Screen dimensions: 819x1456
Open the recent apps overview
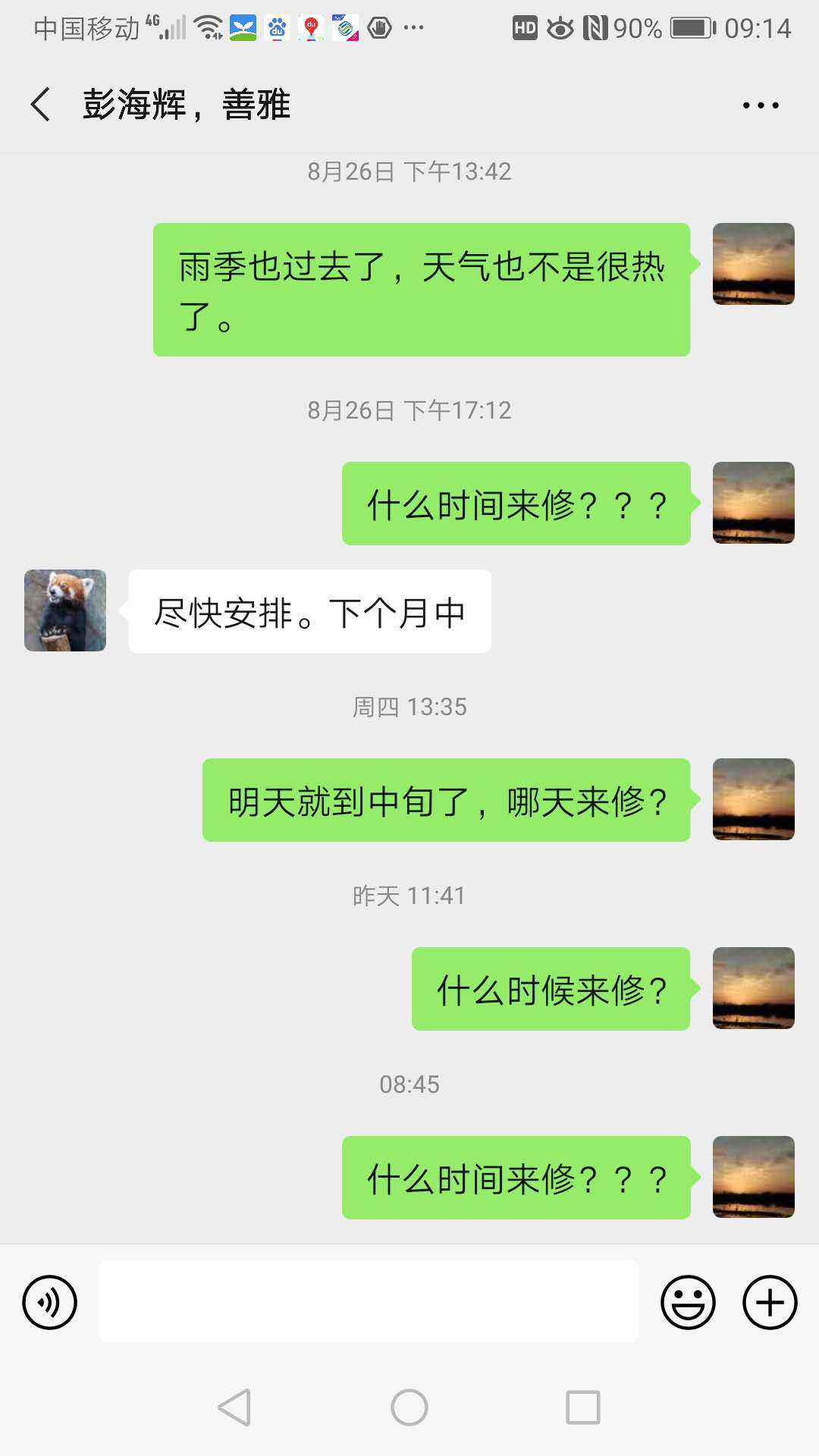point(583,1407)
